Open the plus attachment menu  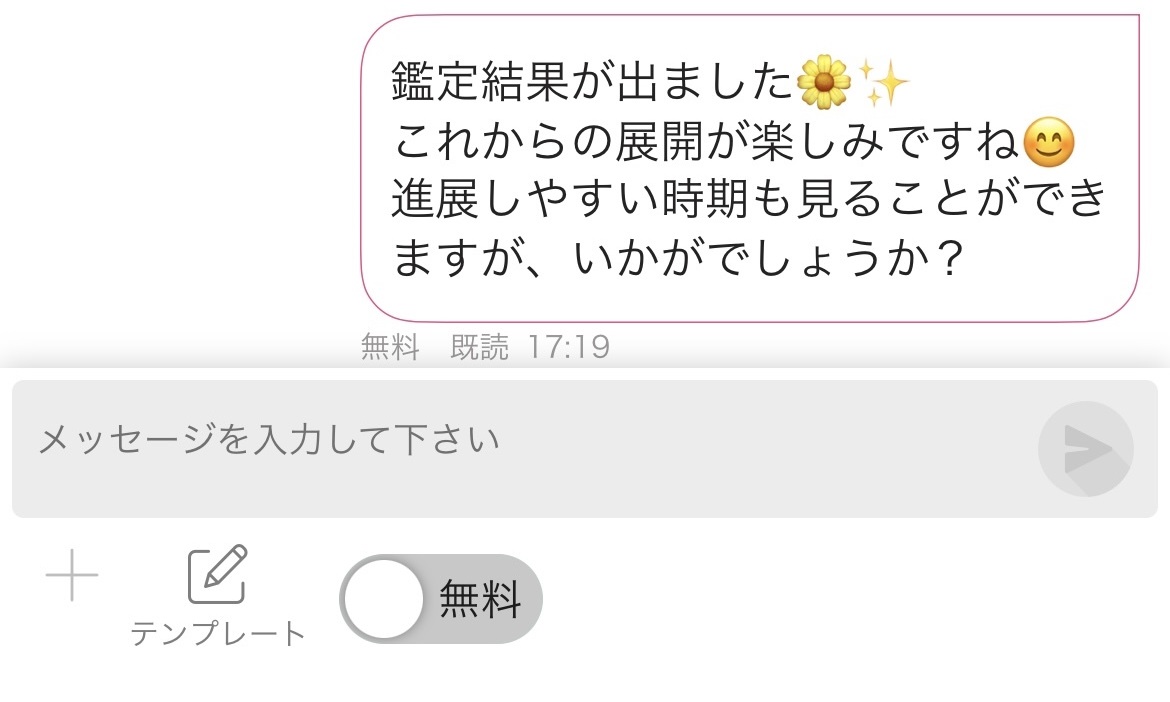click(72, 579)
